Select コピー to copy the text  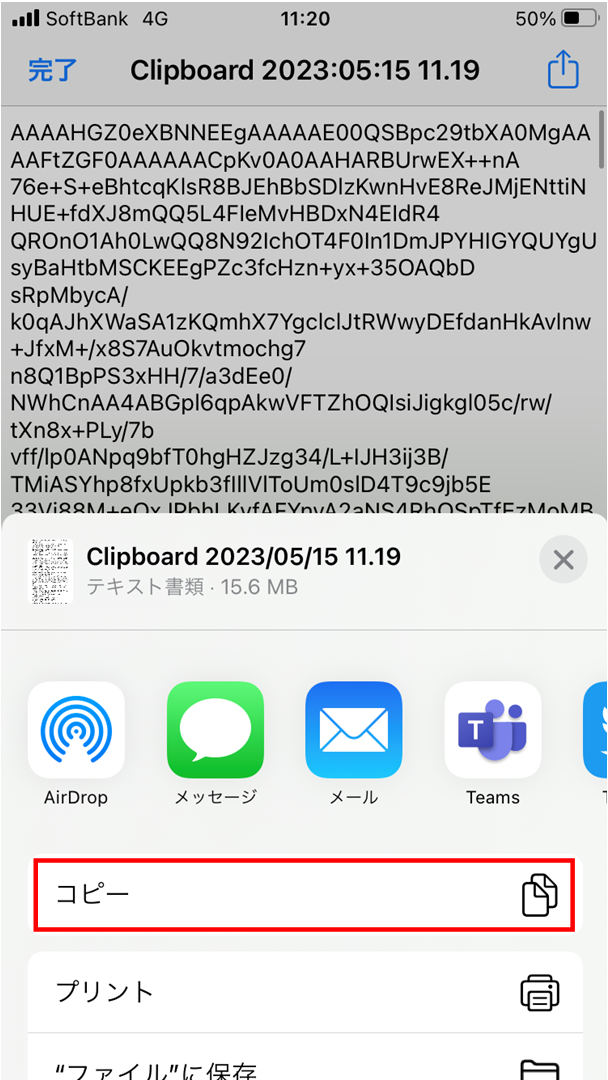click(304, 894)
